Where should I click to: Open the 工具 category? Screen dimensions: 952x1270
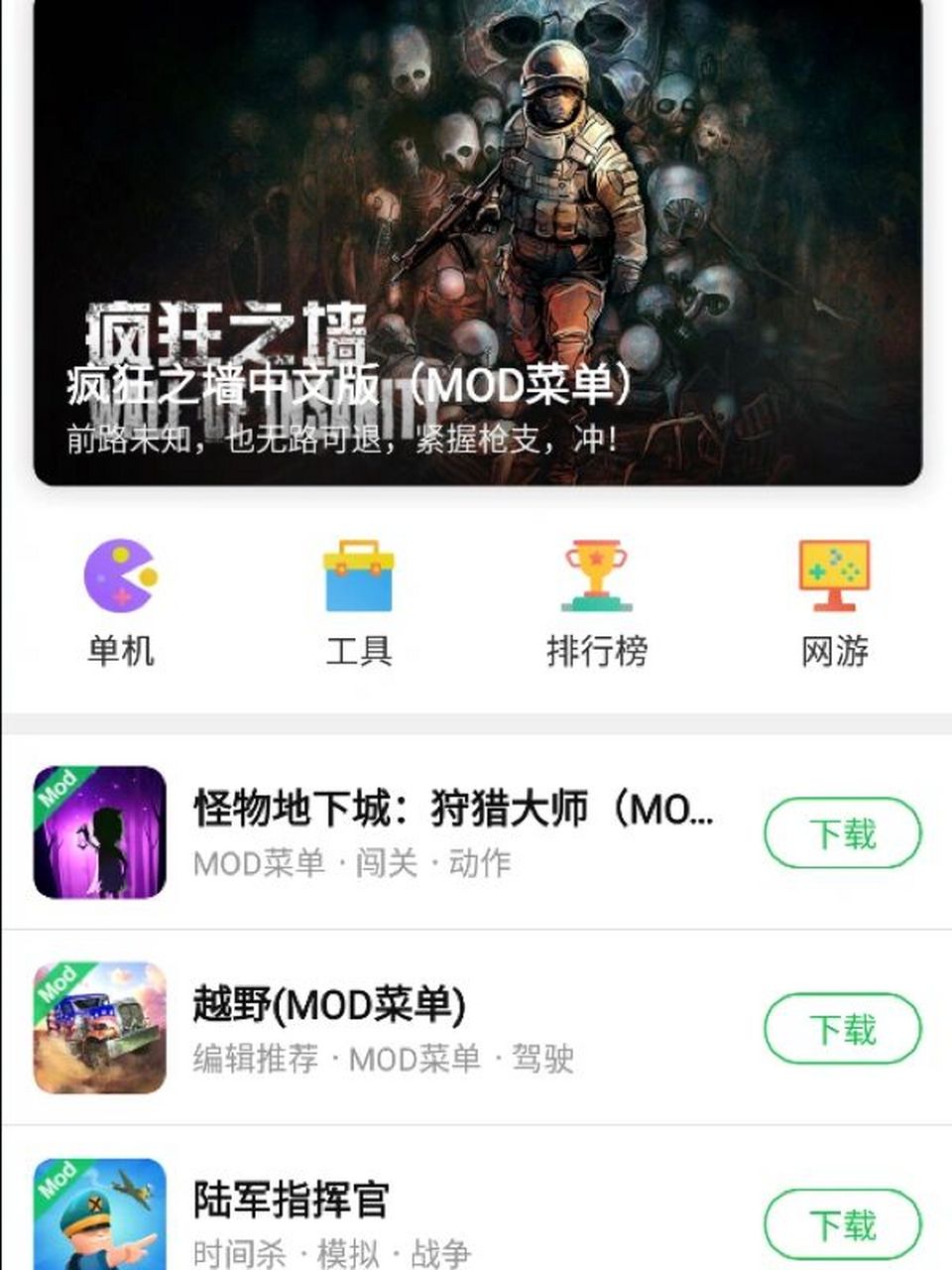point(359,601)
